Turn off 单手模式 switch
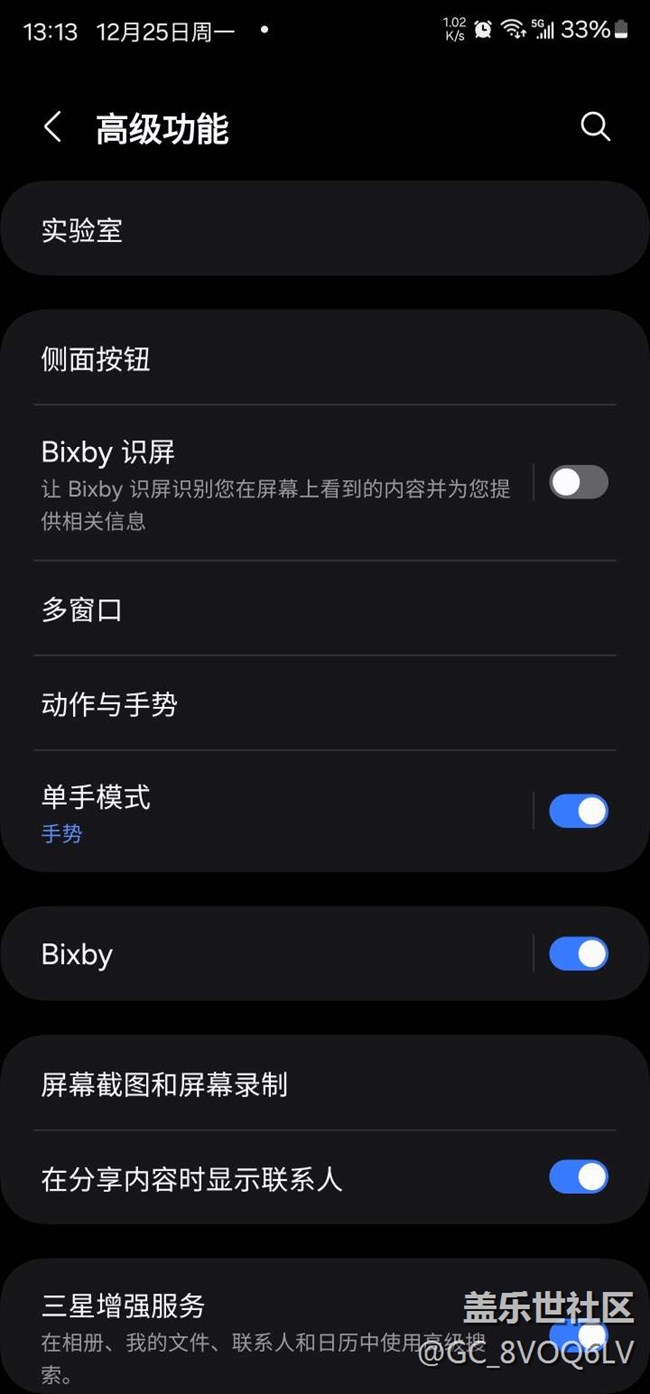Screen dimensions: 650x1394 [578, 811]
